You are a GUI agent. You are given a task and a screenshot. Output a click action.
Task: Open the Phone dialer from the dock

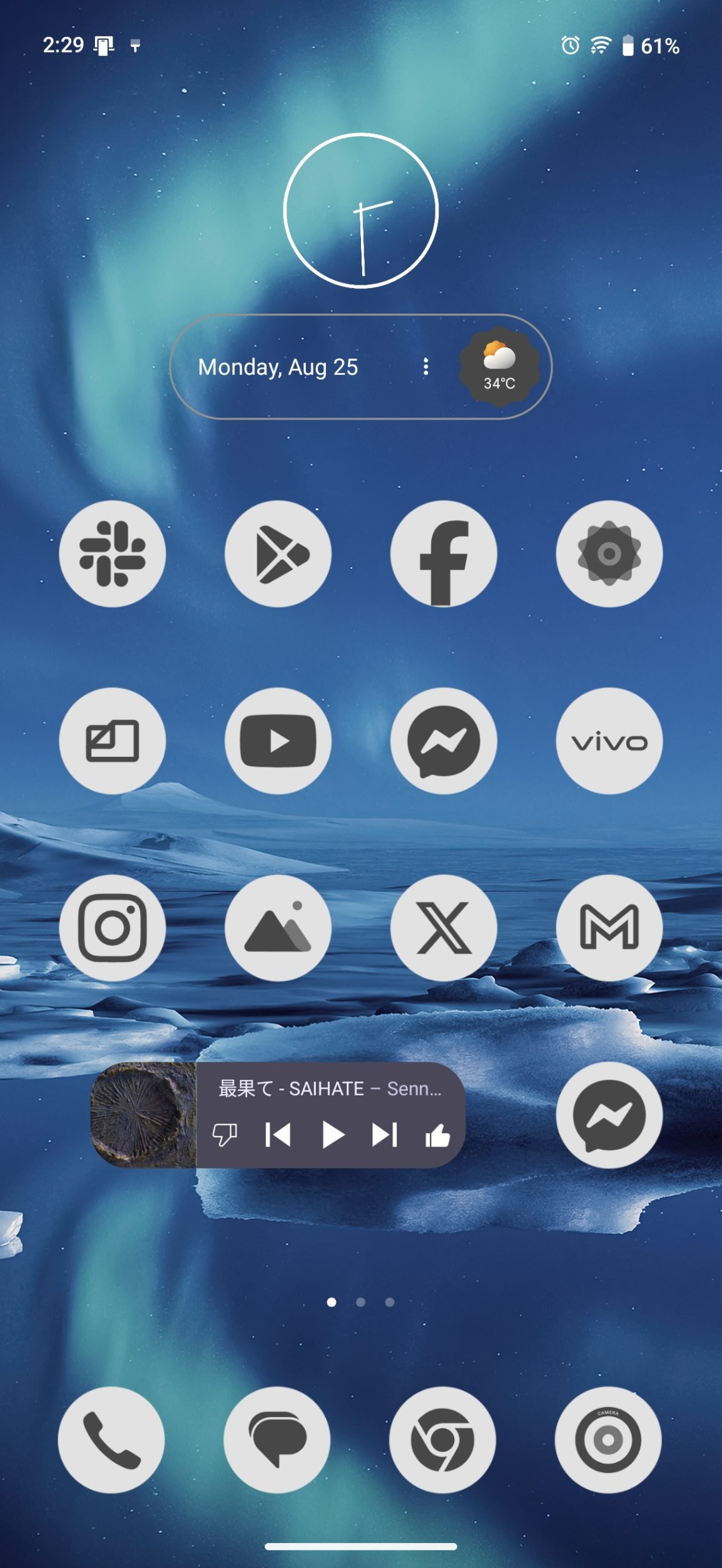(111, 1440)
